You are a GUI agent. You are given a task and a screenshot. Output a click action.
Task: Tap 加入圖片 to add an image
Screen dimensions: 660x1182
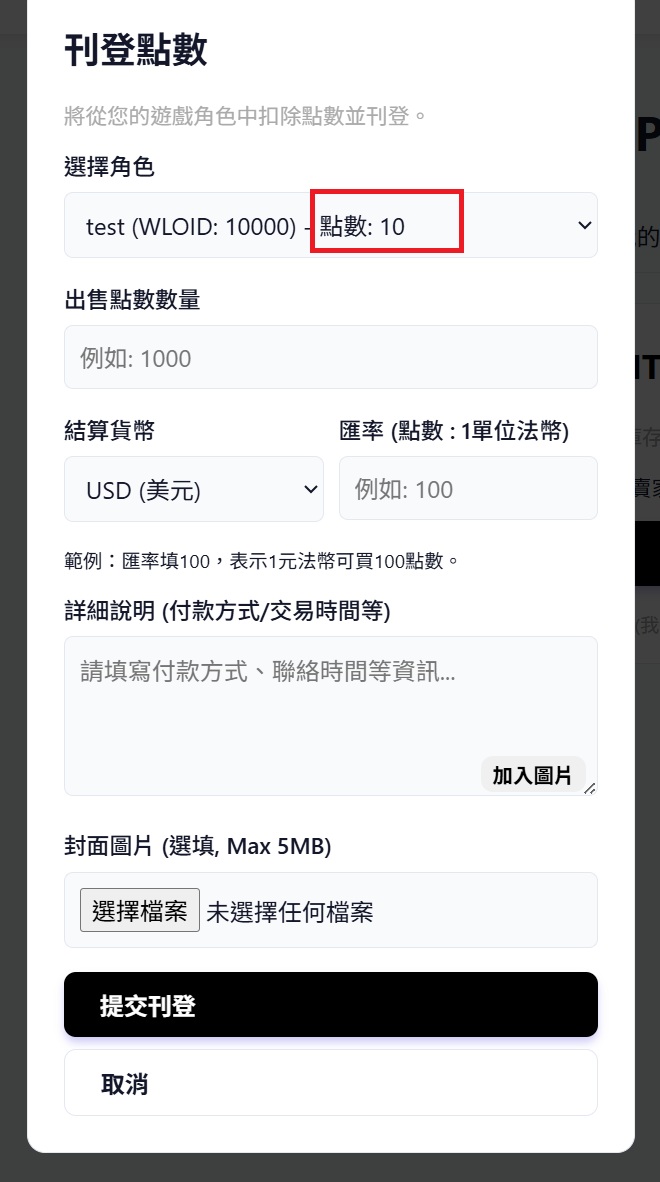tap(532, 775)
